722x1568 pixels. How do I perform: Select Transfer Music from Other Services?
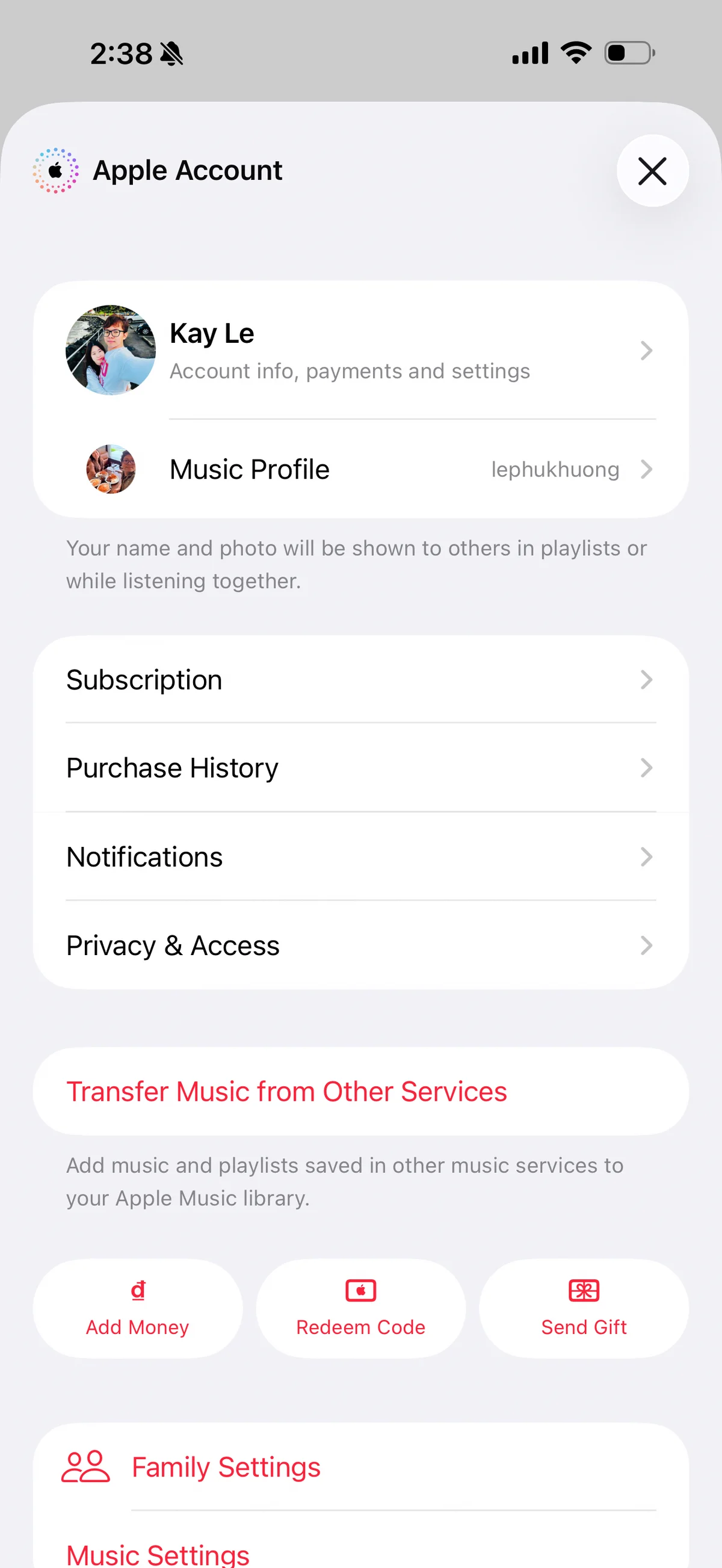[x=360, y=1092]
